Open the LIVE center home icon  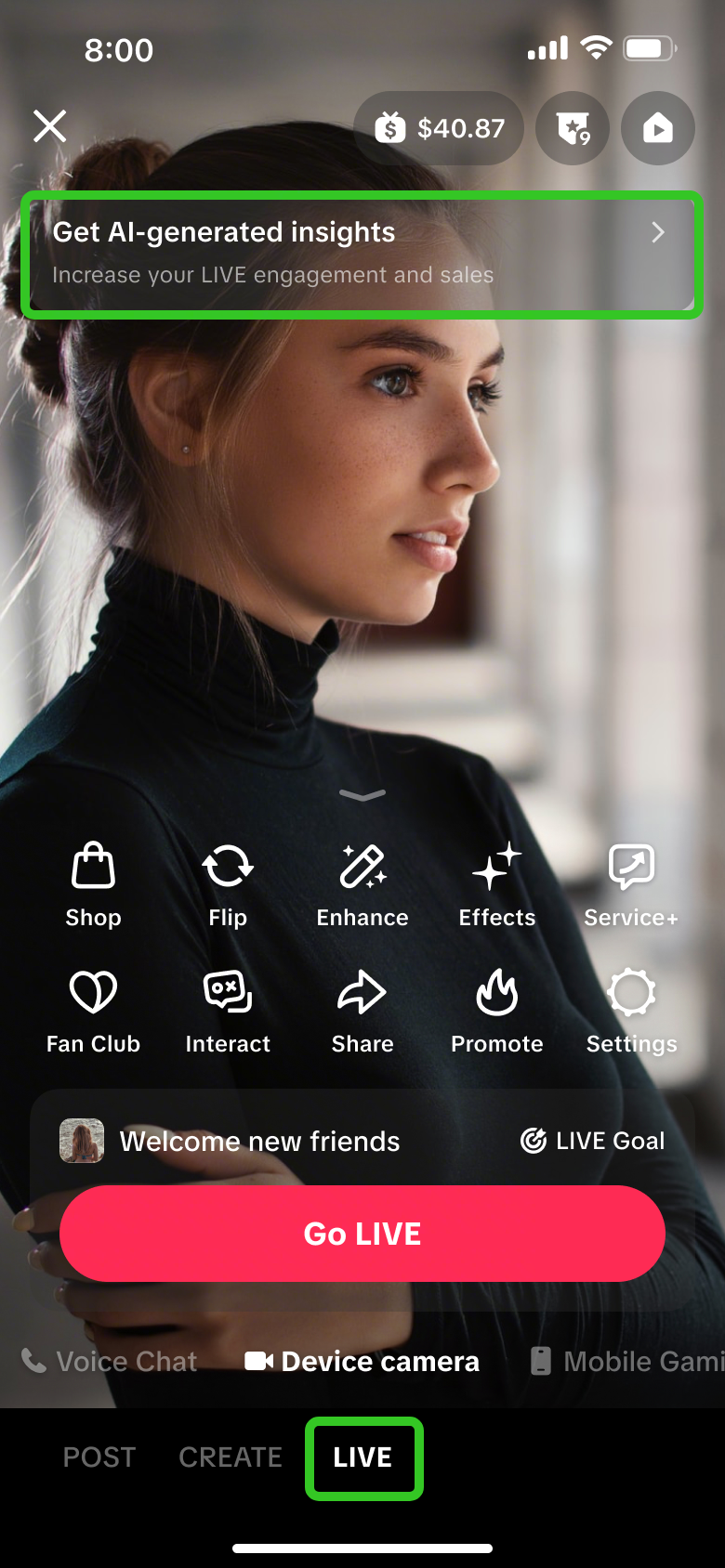[x=658, y=128]
